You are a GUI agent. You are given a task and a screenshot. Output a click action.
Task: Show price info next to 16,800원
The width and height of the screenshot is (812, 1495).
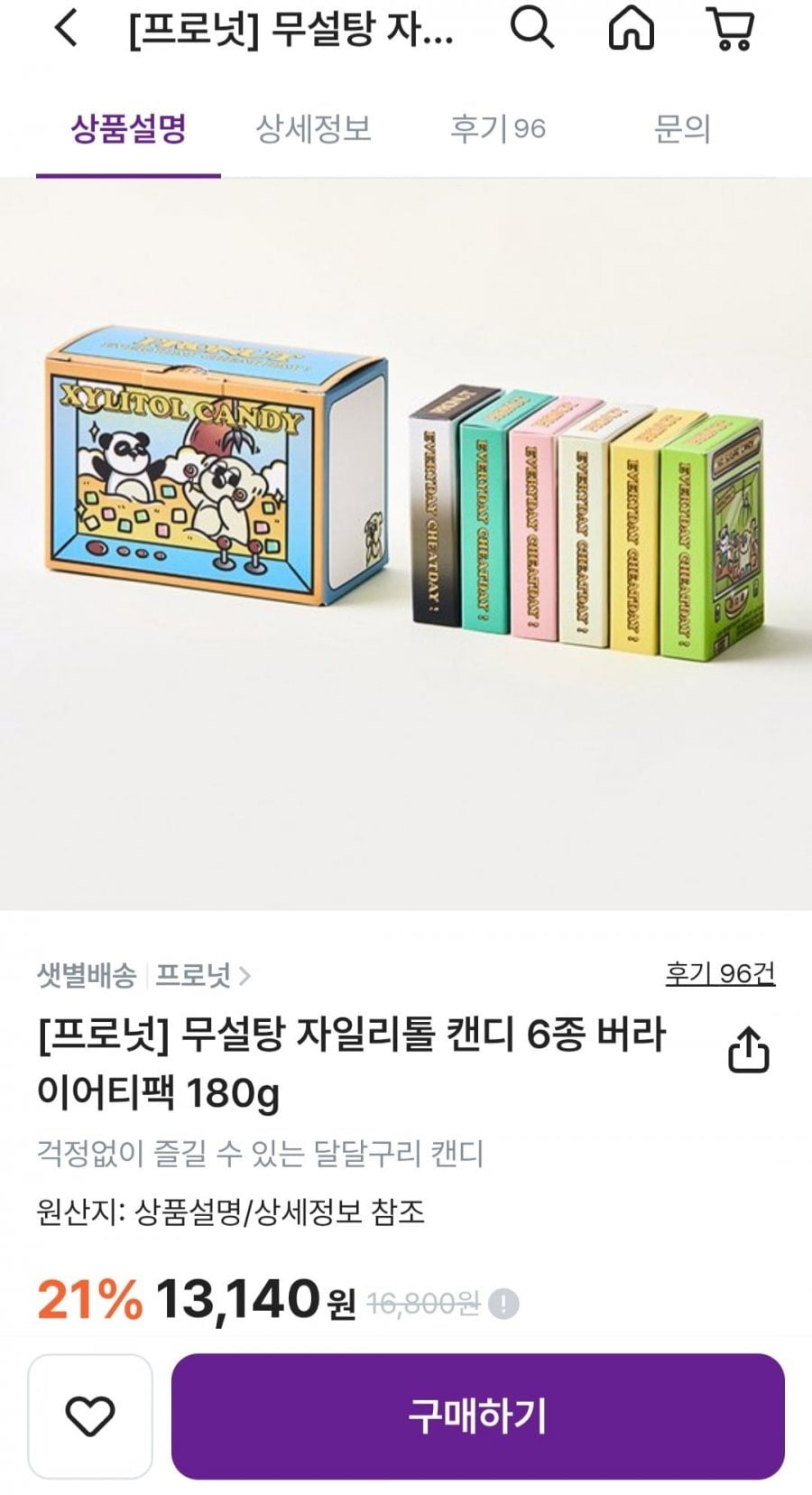click(x=503, y=1304)
